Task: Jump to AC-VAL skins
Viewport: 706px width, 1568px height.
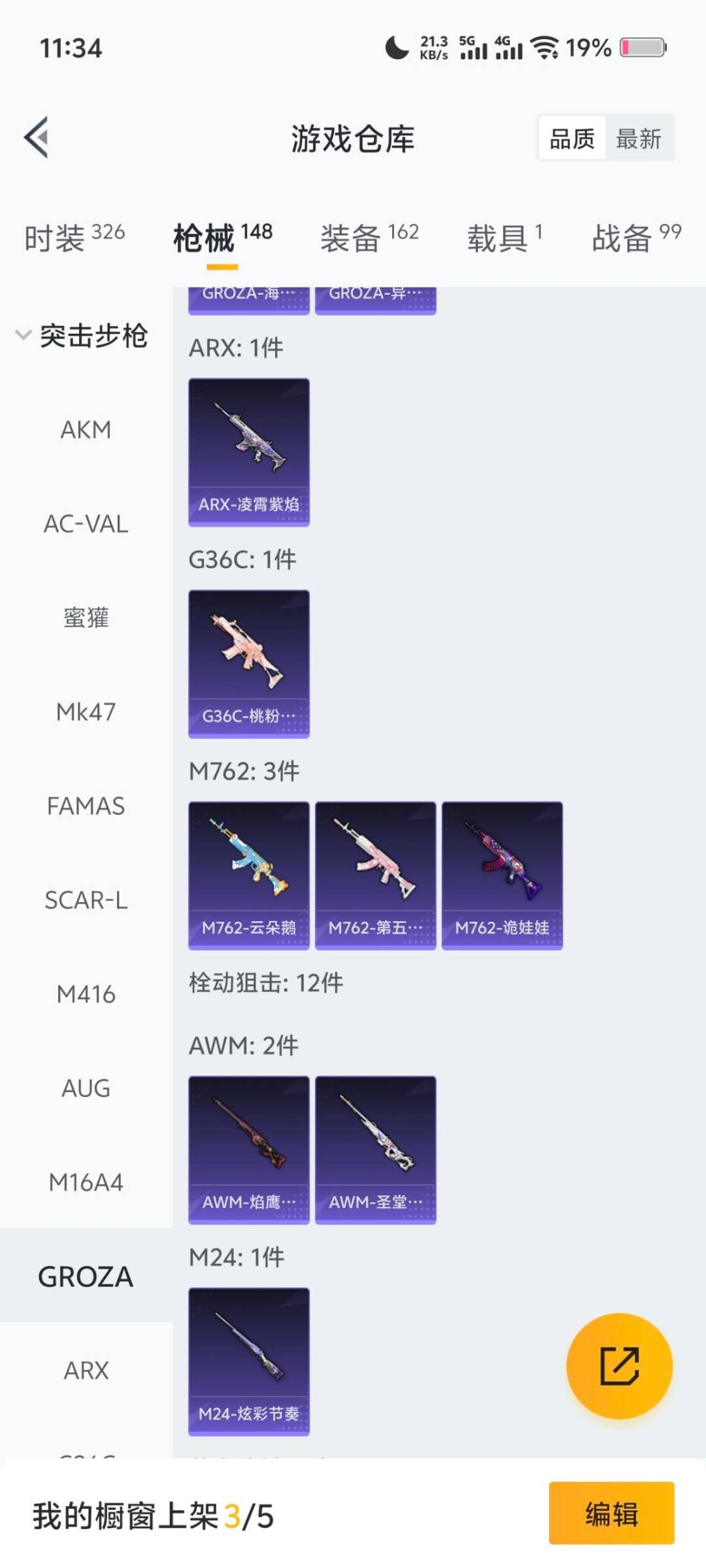Action: (x=86, y=524)
